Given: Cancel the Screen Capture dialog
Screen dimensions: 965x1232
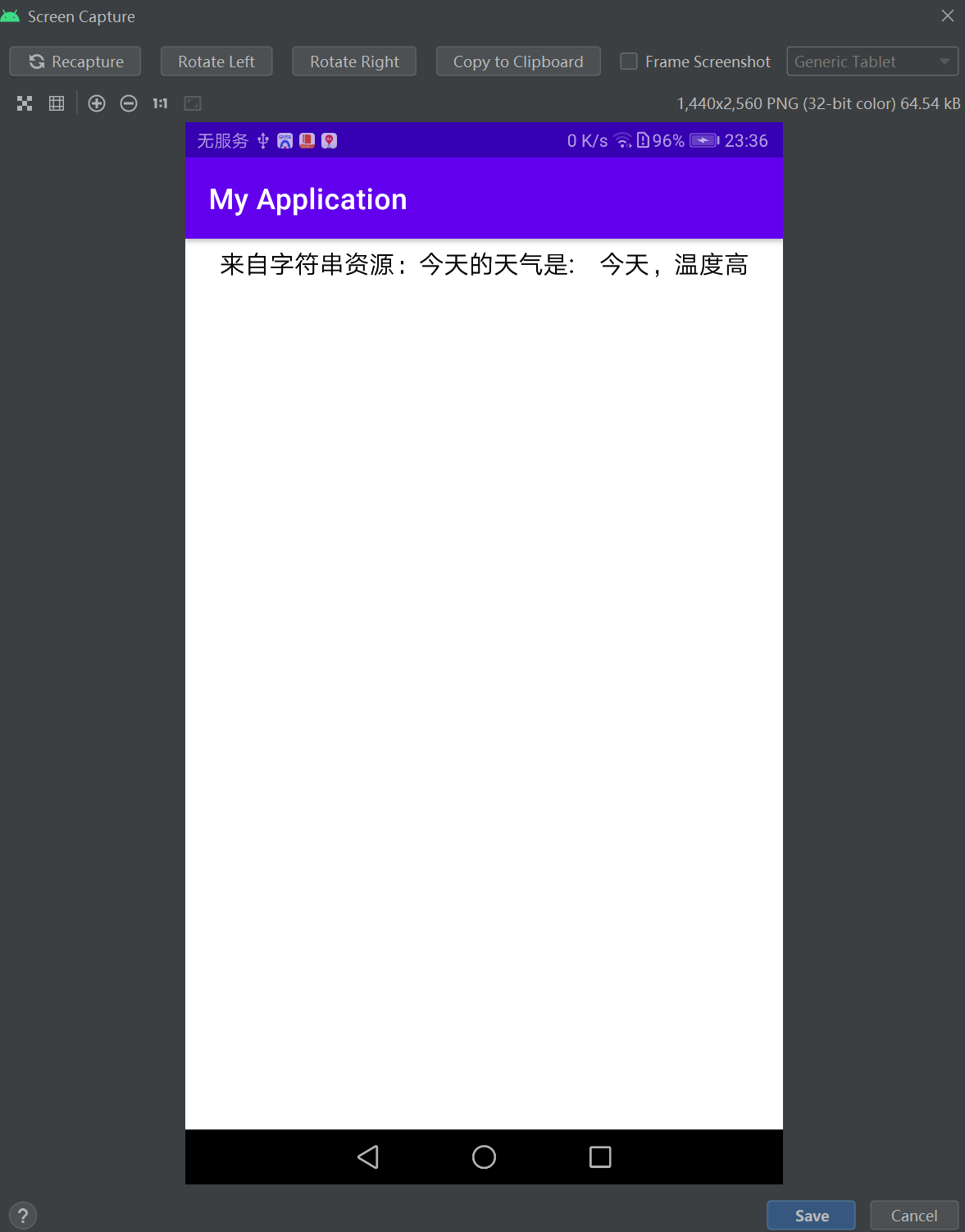Looking at the screenshot, I should point(913,1216).
